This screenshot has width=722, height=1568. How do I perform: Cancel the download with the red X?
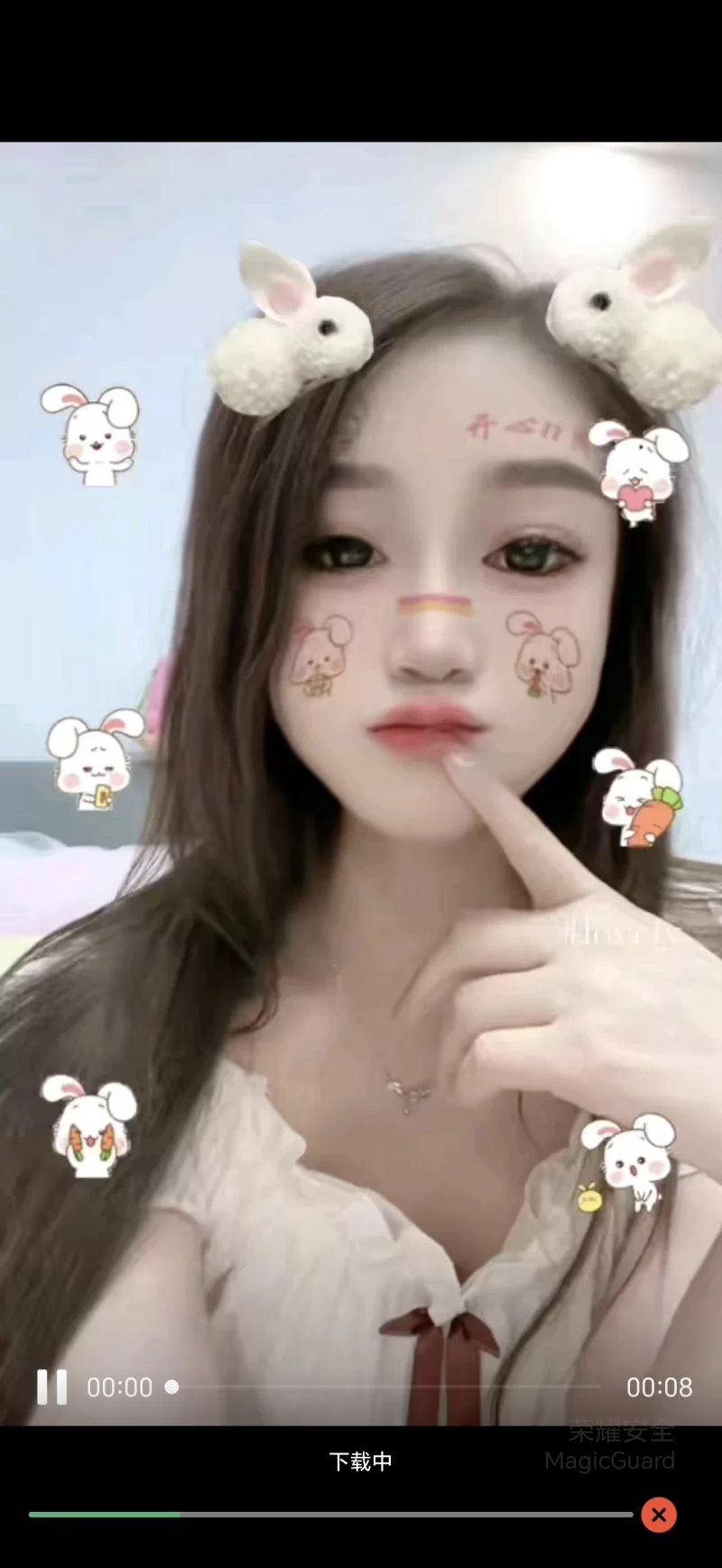tap(659, 1514)
